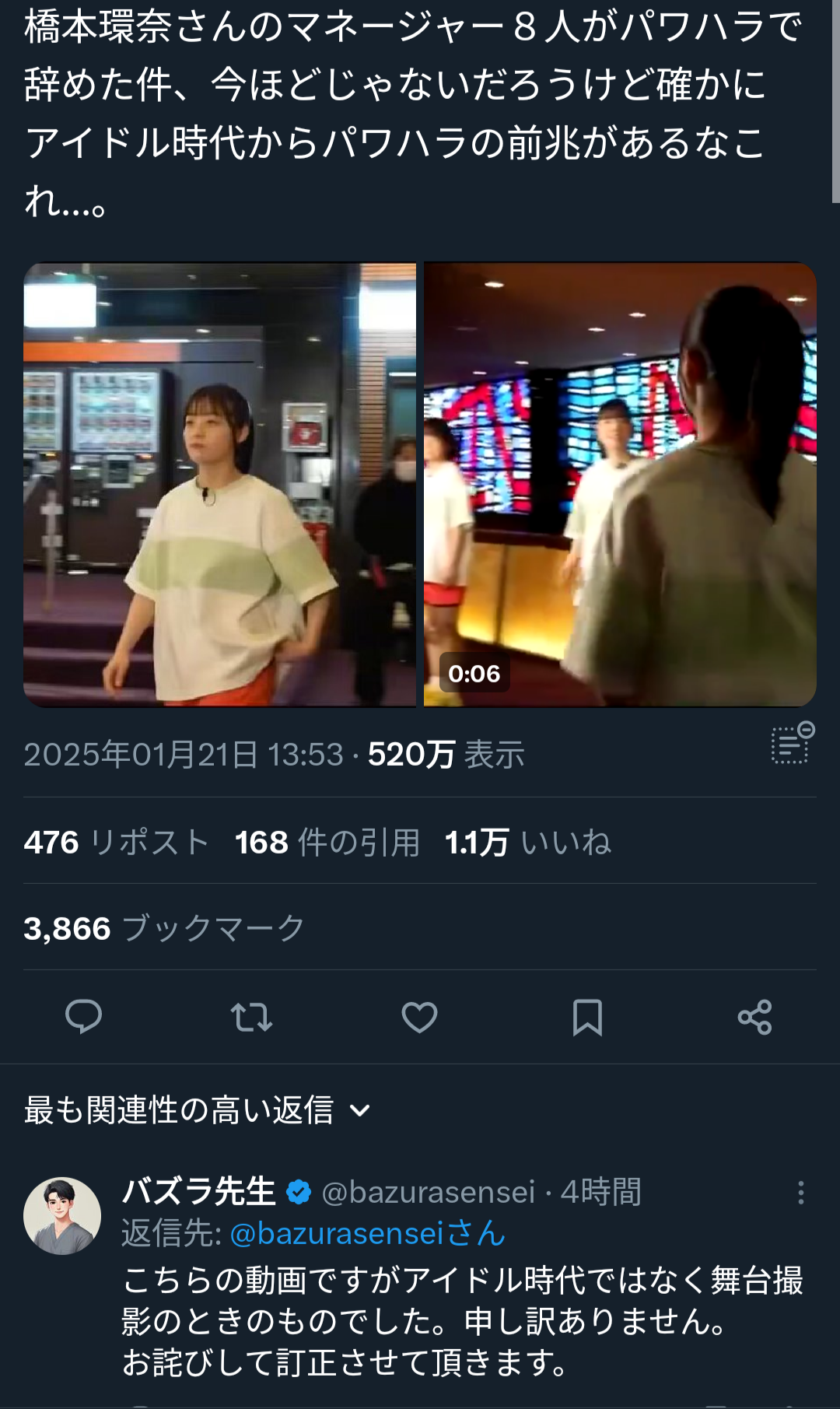Play the 0:06 video on right
This screenshot has height=1409, width=840.
[x=620, y=484]
